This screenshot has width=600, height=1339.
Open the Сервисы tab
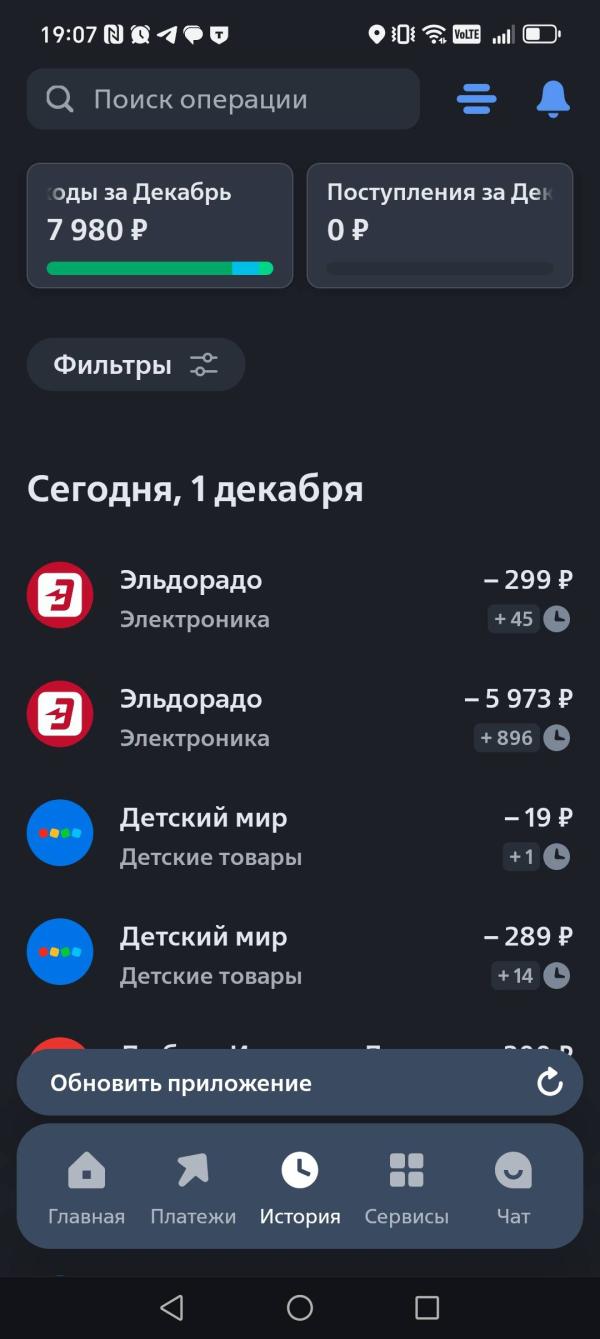point(406,1187)
